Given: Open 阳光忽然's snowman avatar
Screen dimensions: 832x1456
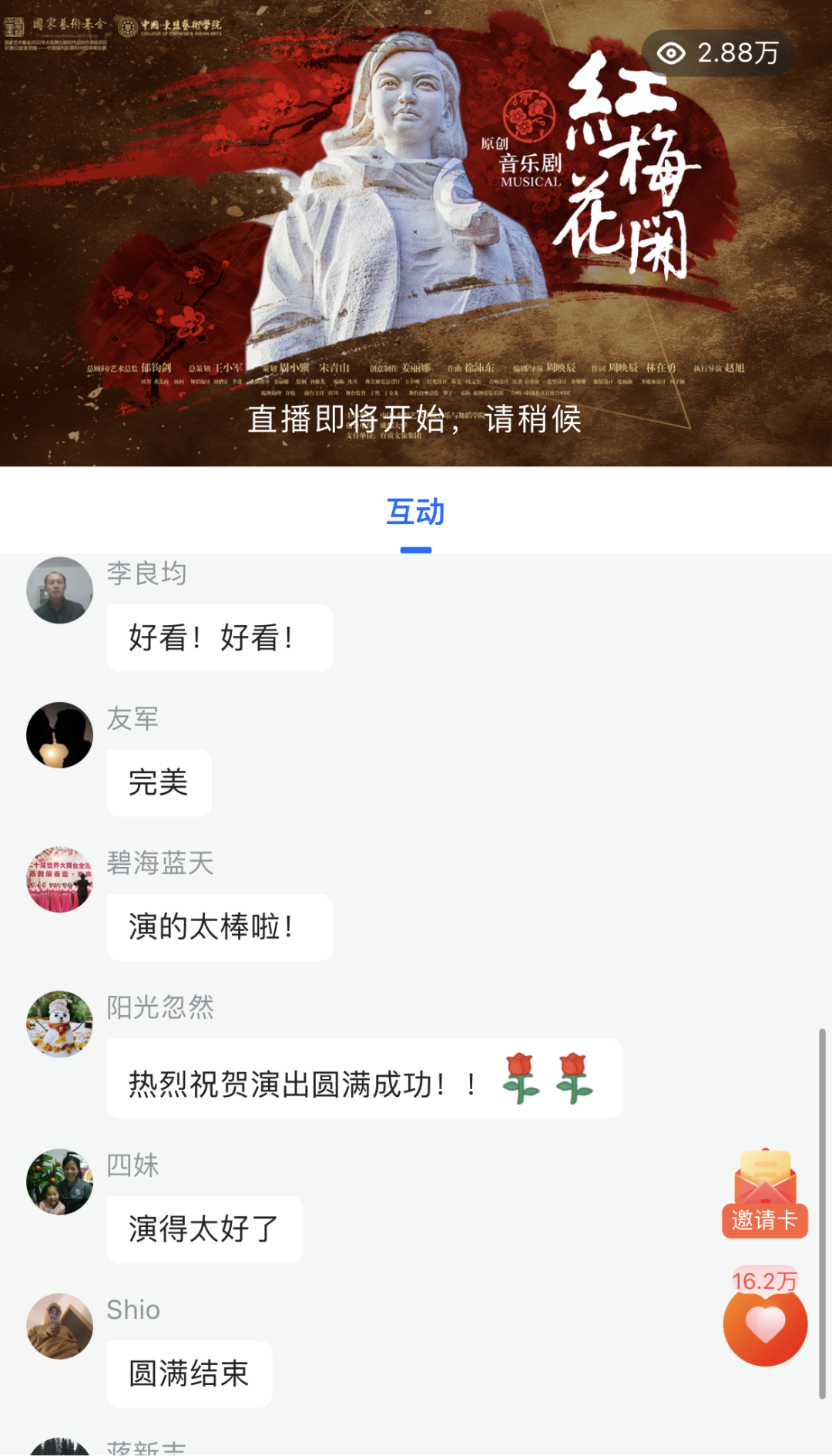Looking at the screenshot, I should point(60,1024).
